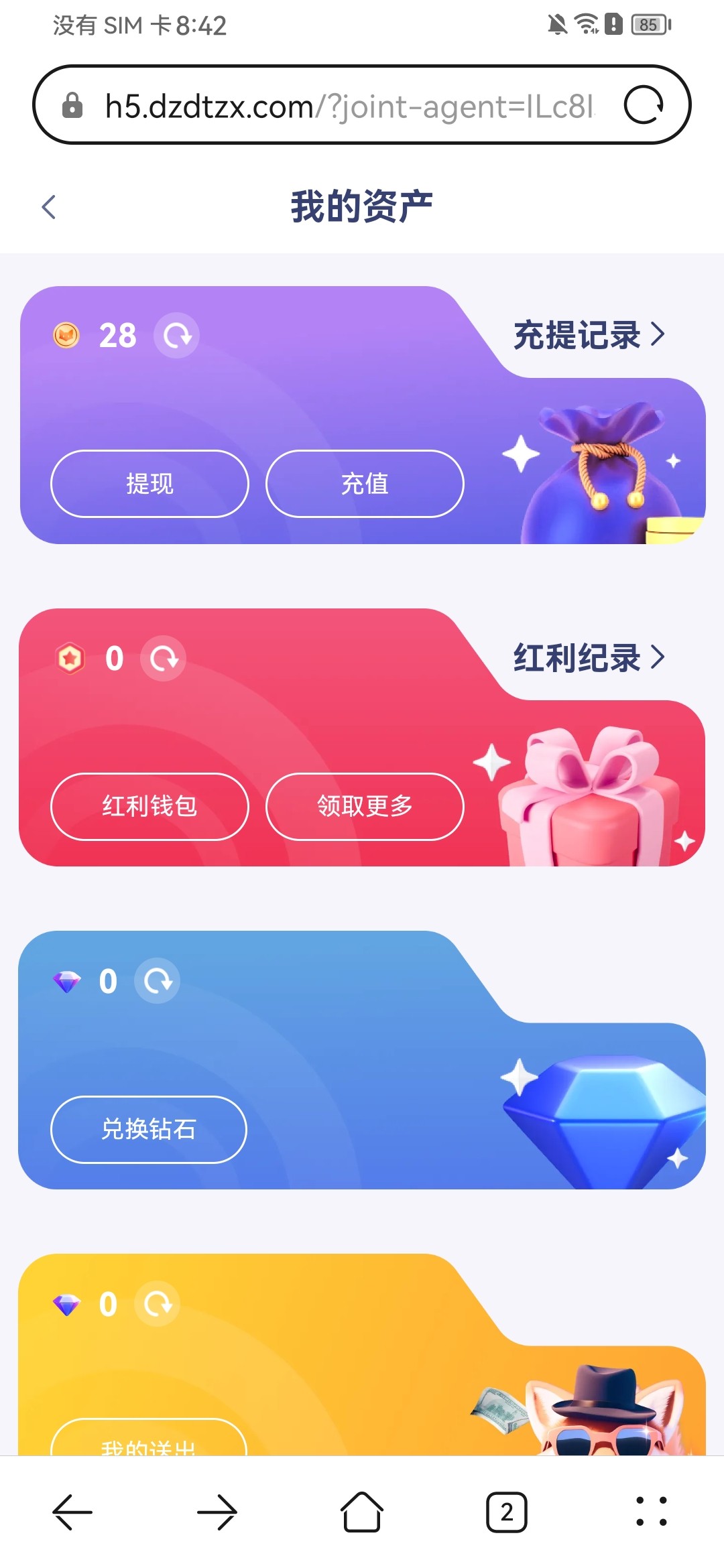Tap the URL address field
The height and width of the screenshot is (1568, 724).
click(x=349, y=106)
